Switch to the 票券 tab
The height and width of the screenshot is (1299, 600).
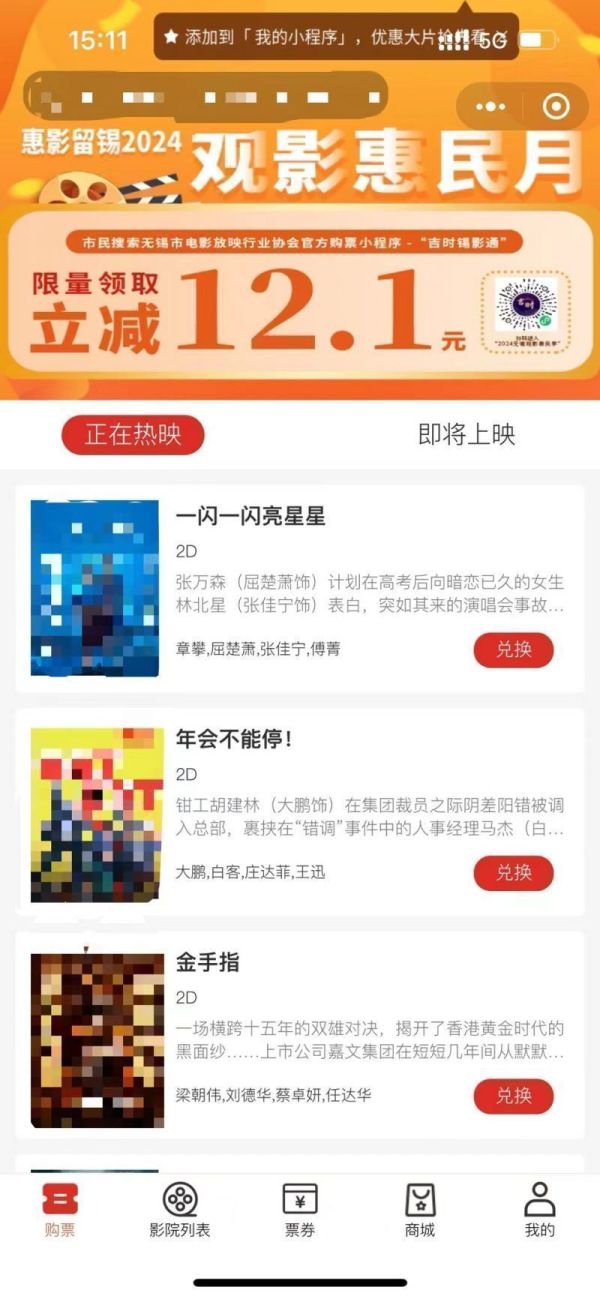coord(300,1209)
